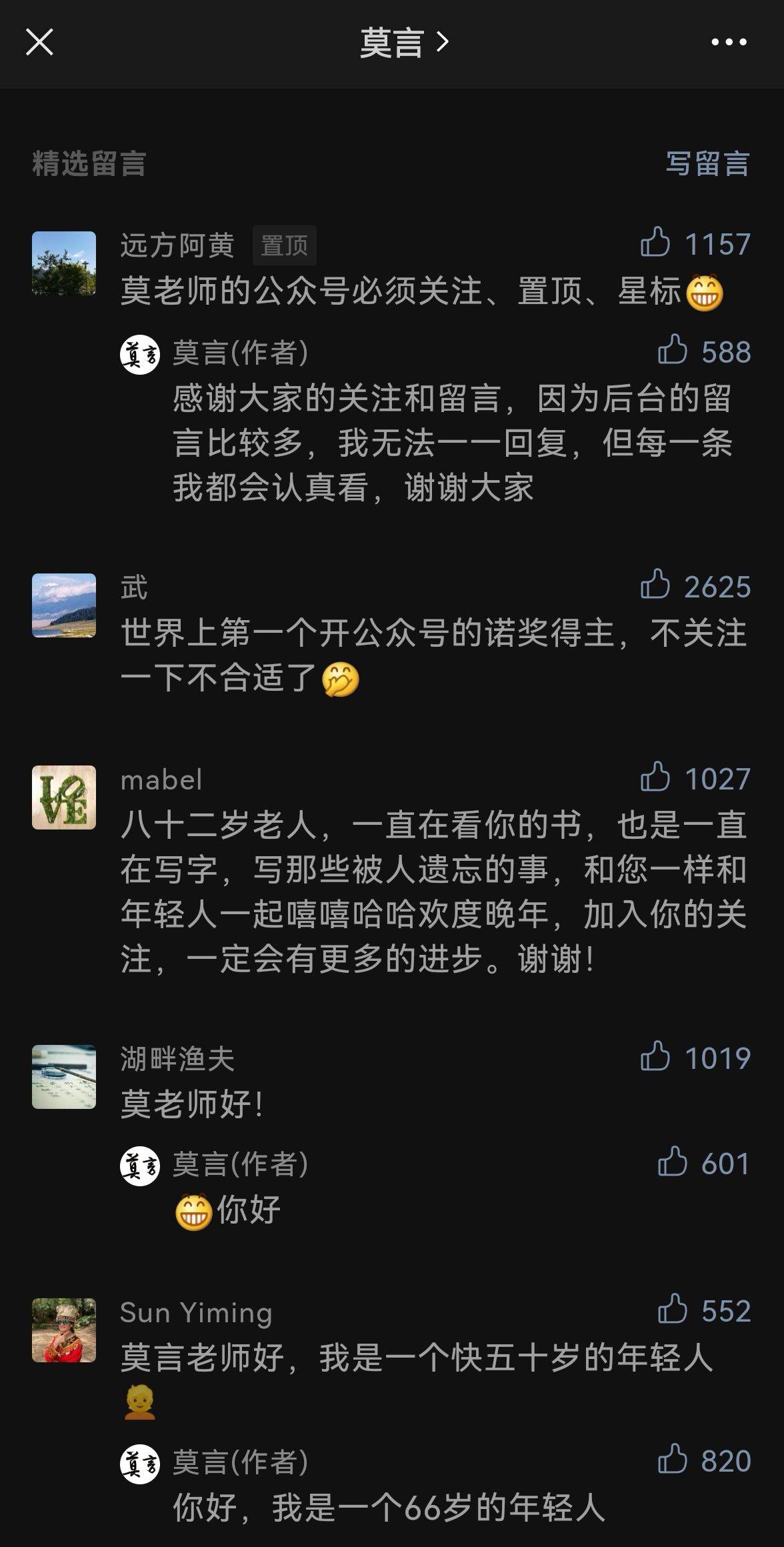Close the article comments page

pos(39,43)
